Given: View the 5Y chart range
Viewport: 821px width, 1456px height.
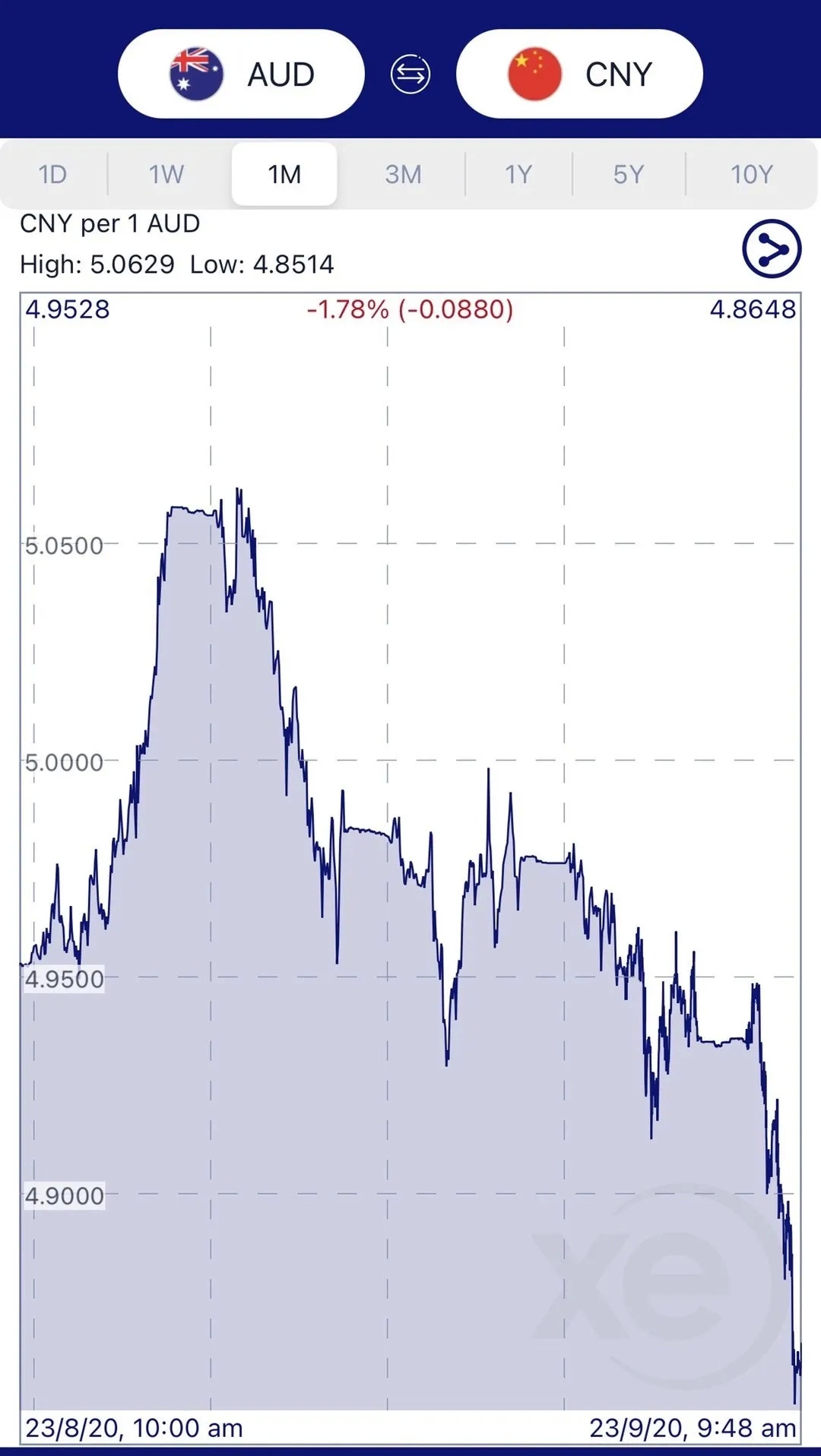Looking at the screenshot, I should click(629, 174).
